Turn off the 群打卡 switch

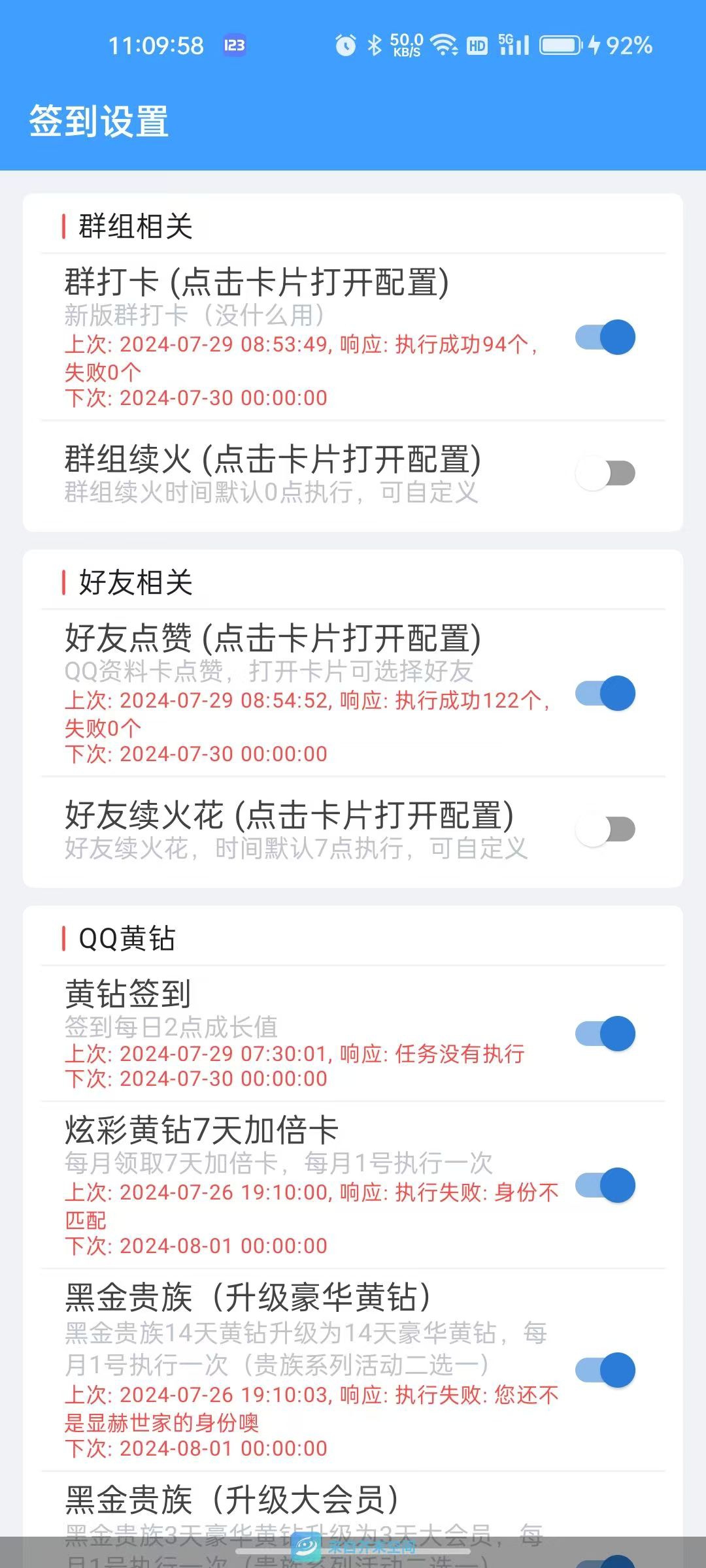pyautogui.click(x=605, y=337)
